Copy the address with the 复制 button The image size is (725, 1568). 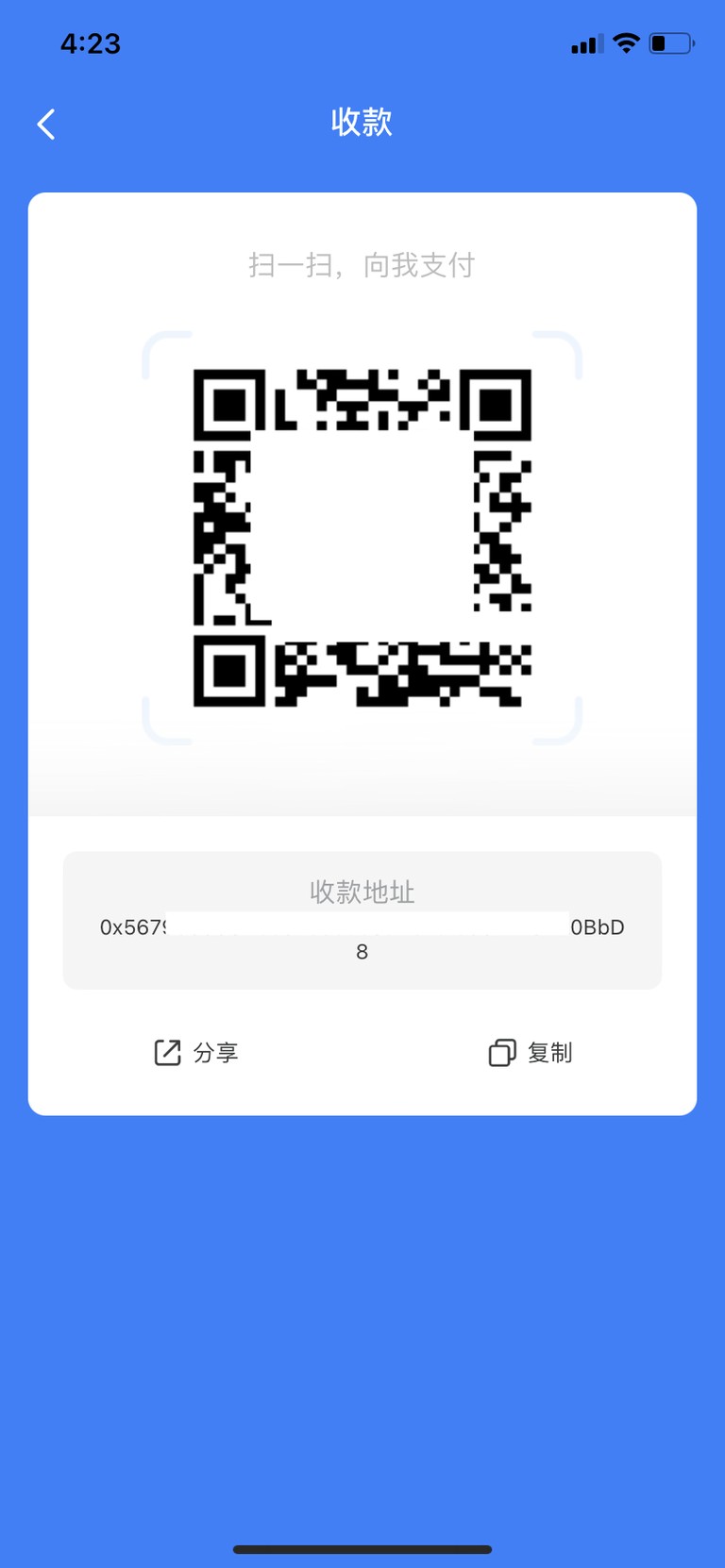pos(531,1053)
